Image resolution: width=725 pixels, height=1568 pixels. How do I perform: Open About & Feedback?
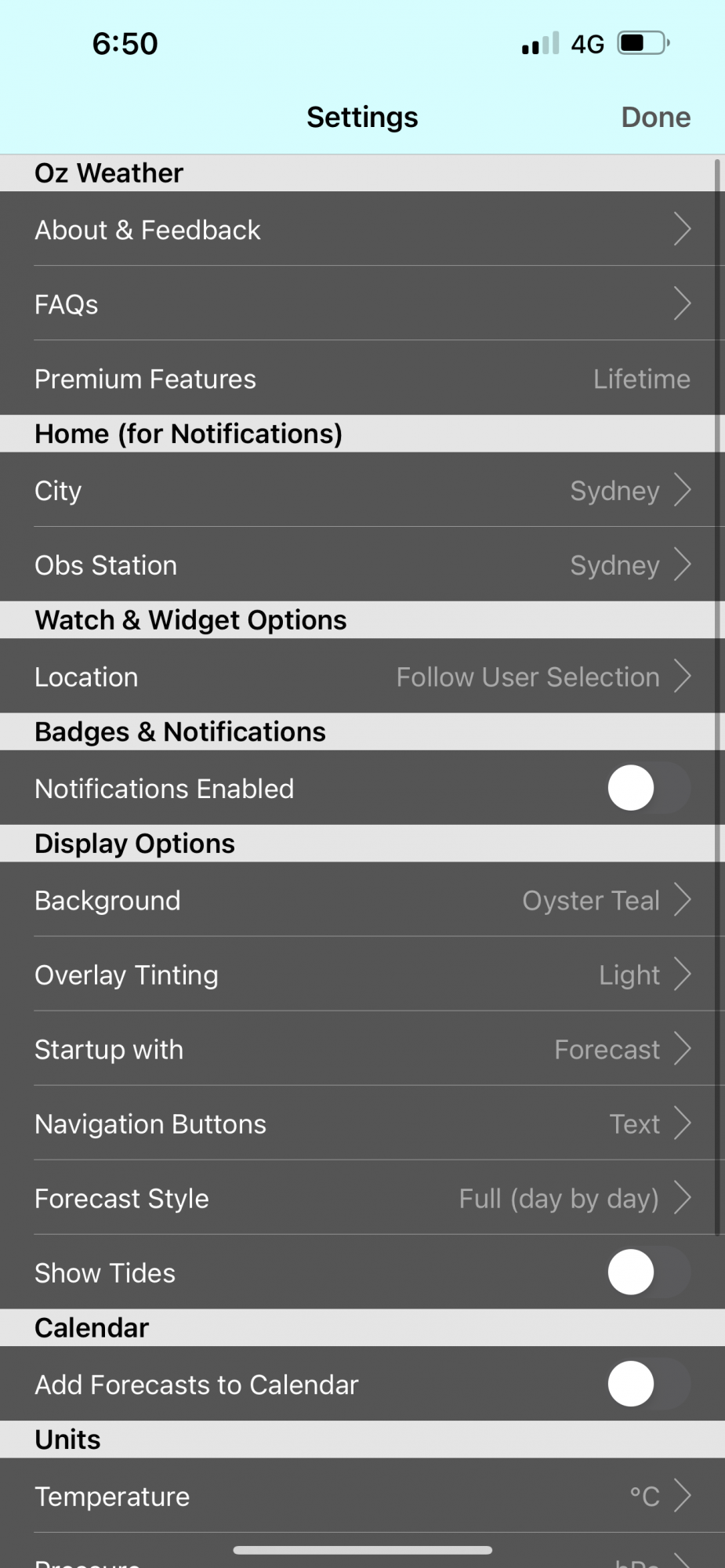(362, 230)
